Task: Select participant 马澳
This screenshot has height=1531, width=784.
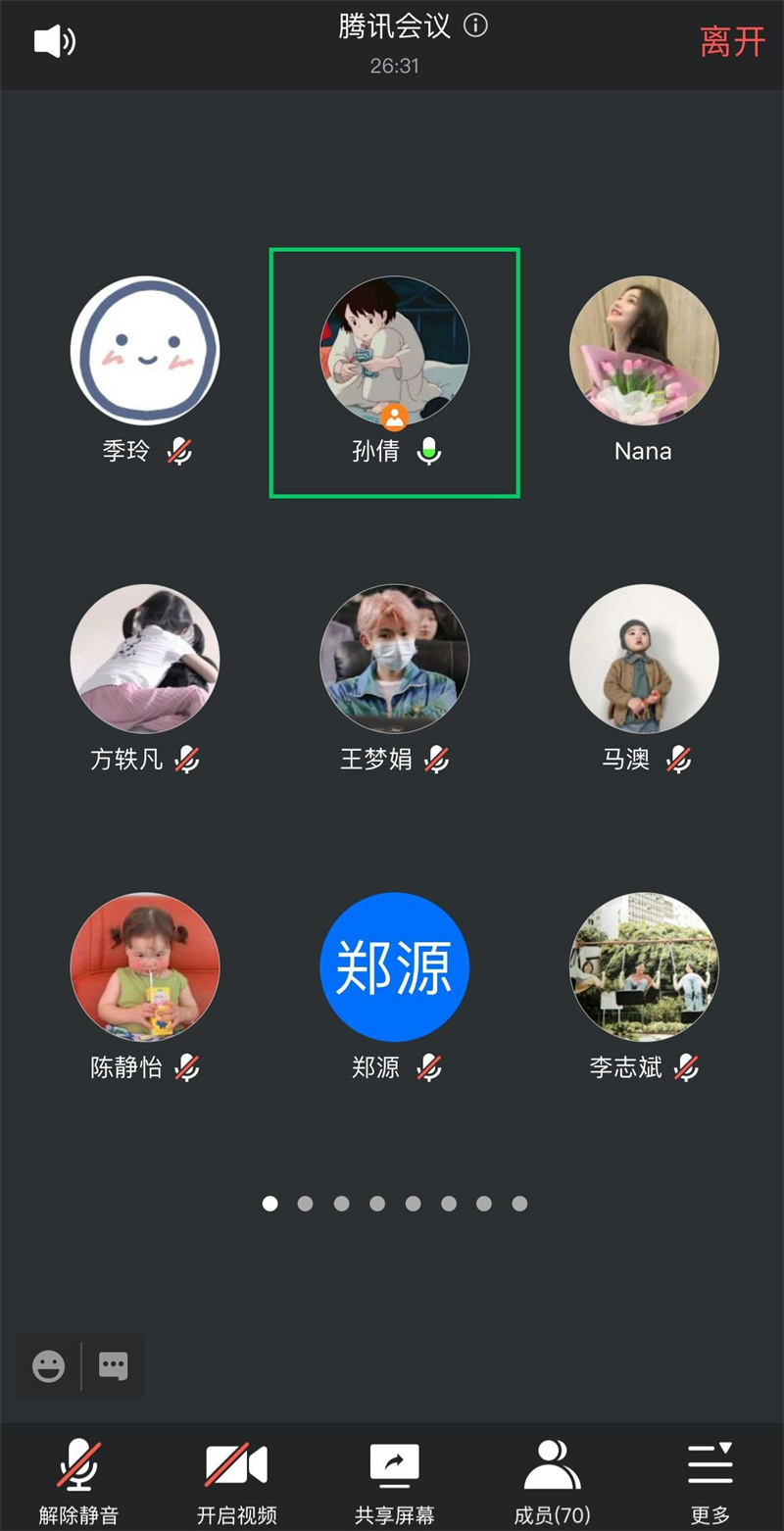Action: (644, 660)
